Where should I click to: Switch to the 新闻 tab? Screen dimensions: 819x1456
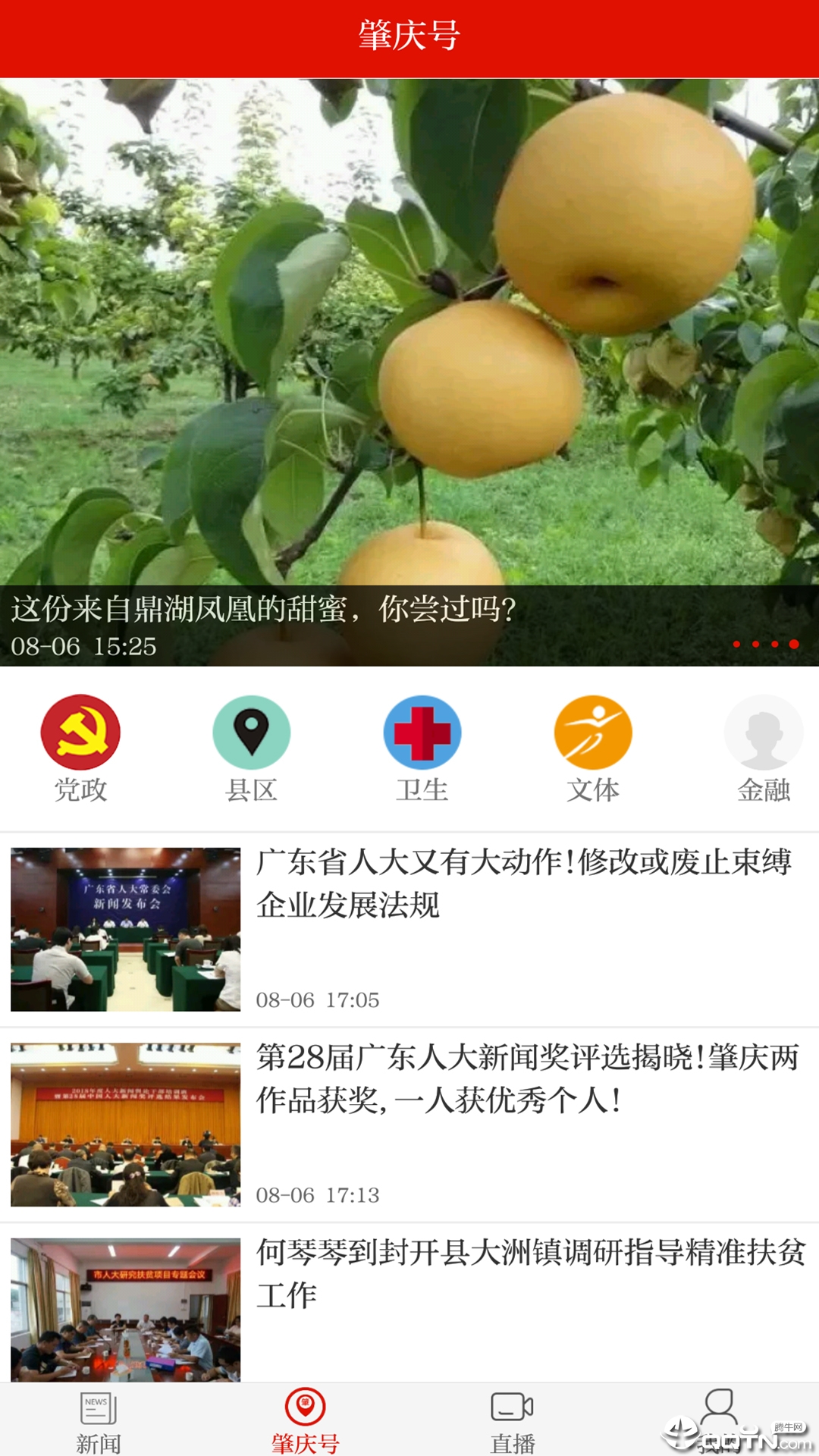pos(98,1426)
